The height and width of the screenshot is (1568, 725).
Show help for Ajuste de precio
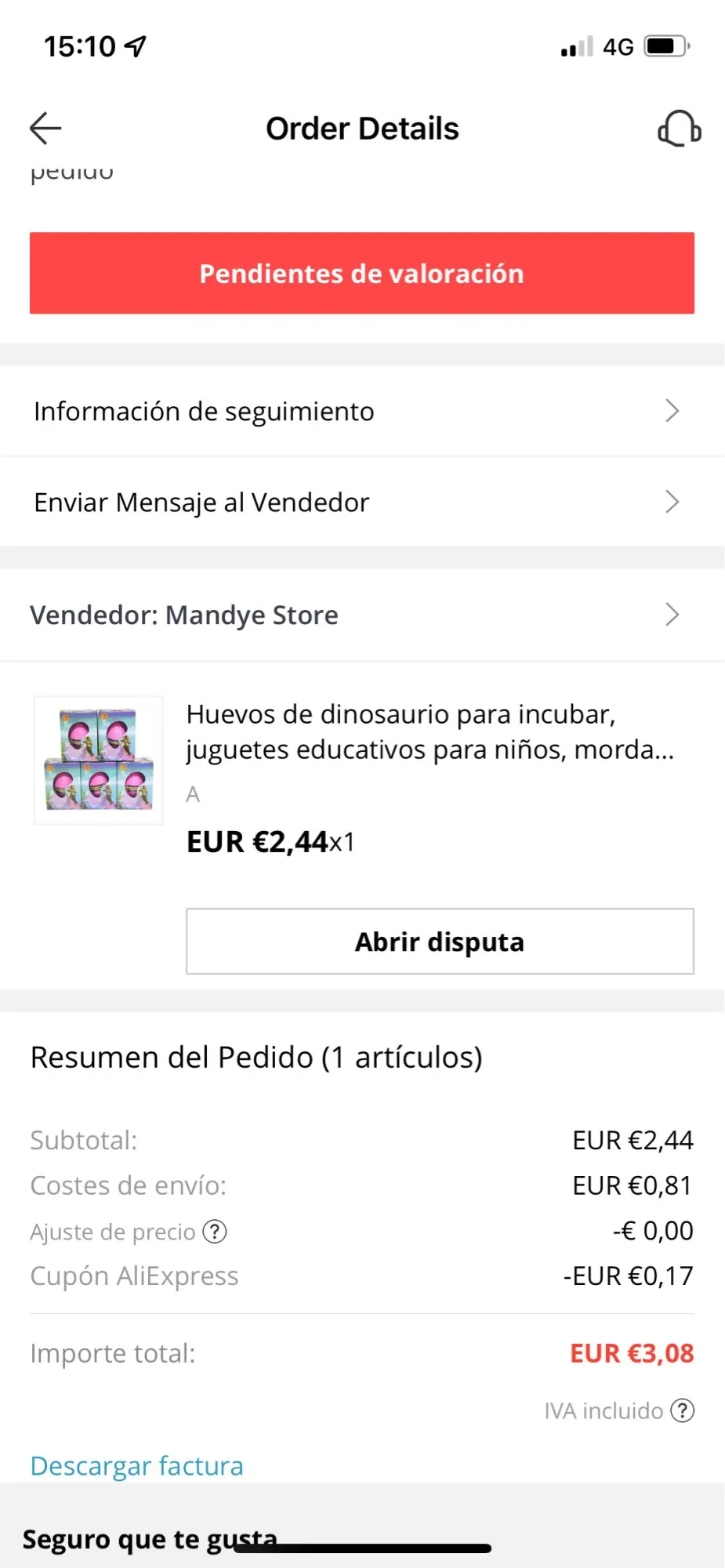point(215,1232)
